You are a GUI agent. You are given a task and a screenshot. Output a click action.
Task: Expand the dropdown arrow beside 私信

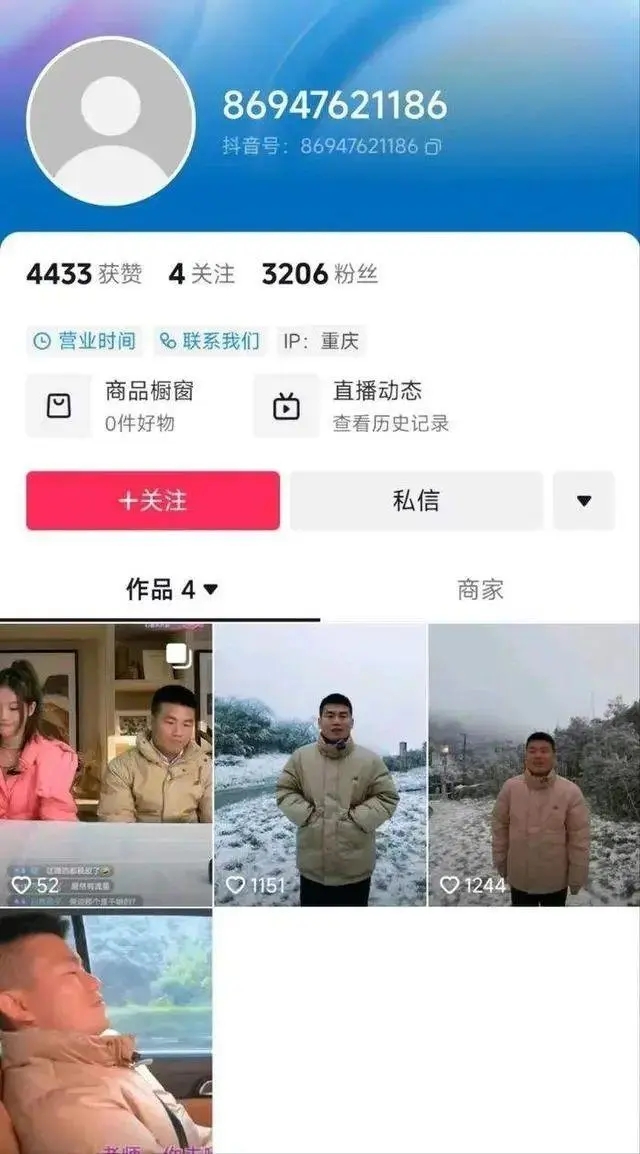(x=584, y=501)
